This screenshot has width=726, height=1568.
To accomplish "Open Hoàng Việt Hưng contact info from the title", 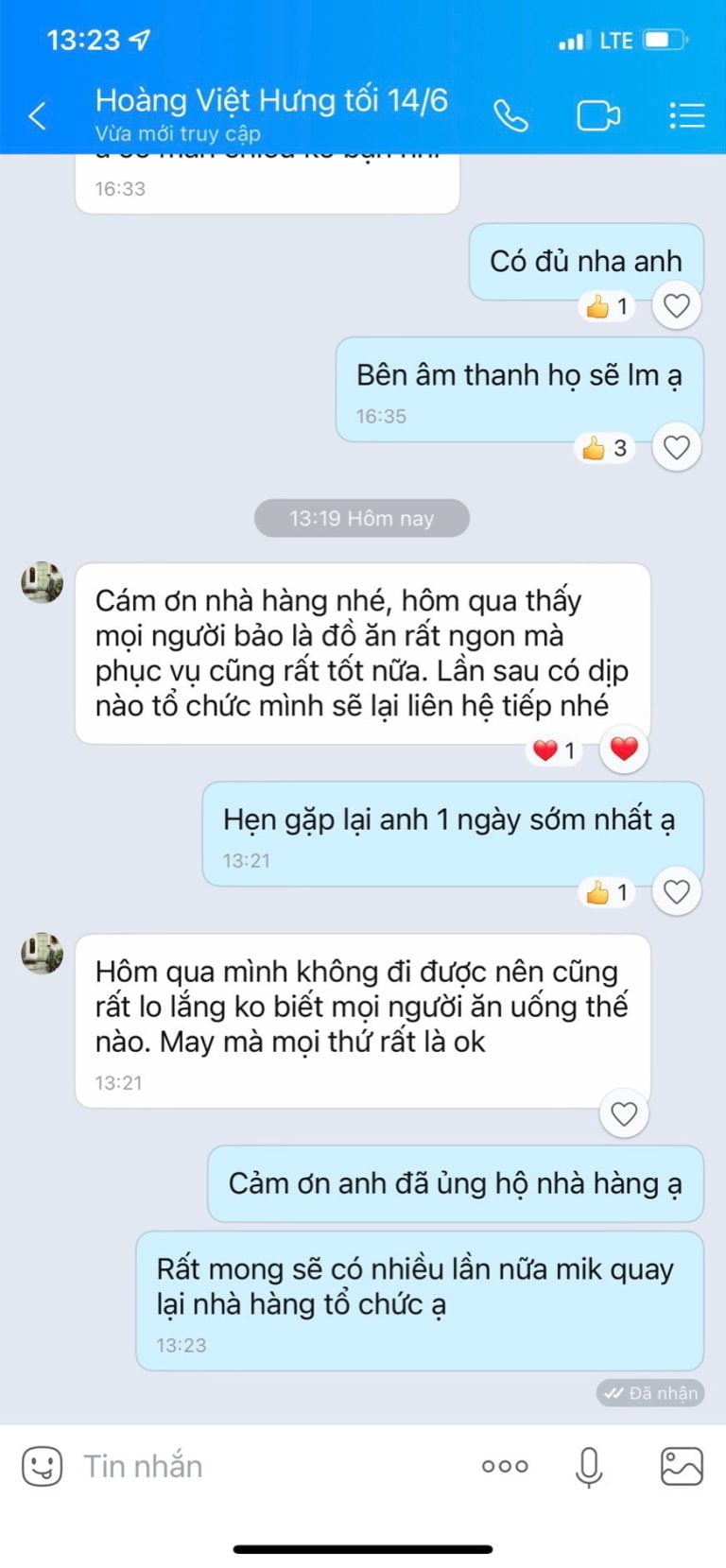I will [x=271, y=101].
